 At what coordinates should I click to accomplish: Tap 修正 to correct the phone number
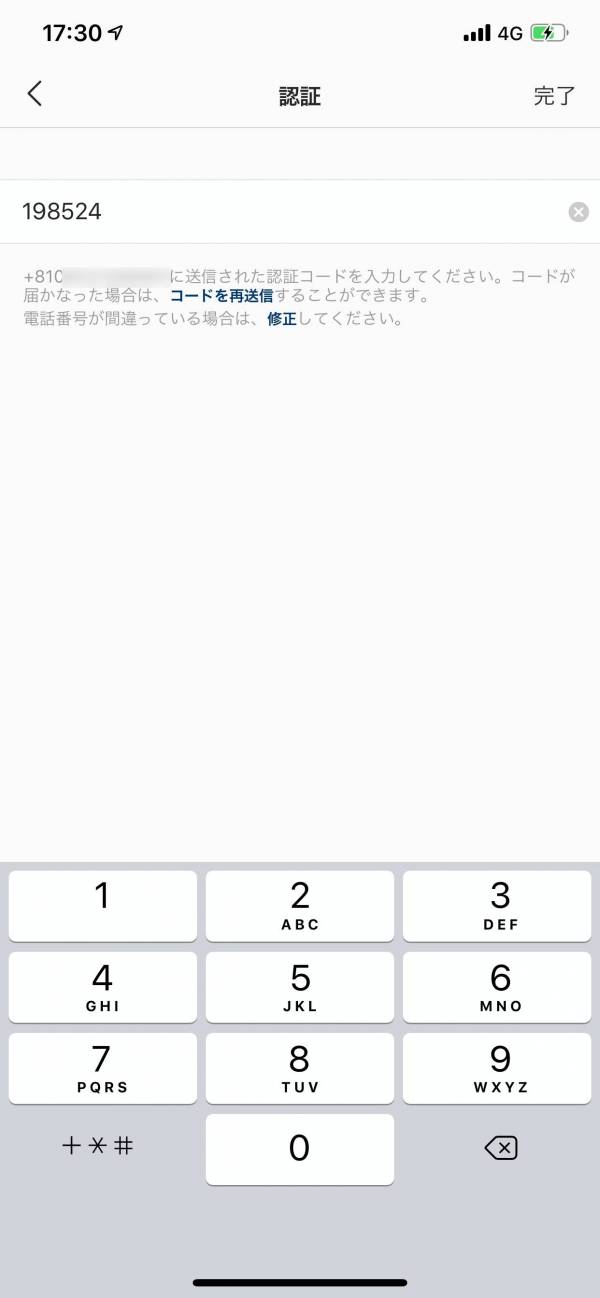(281, 320)
